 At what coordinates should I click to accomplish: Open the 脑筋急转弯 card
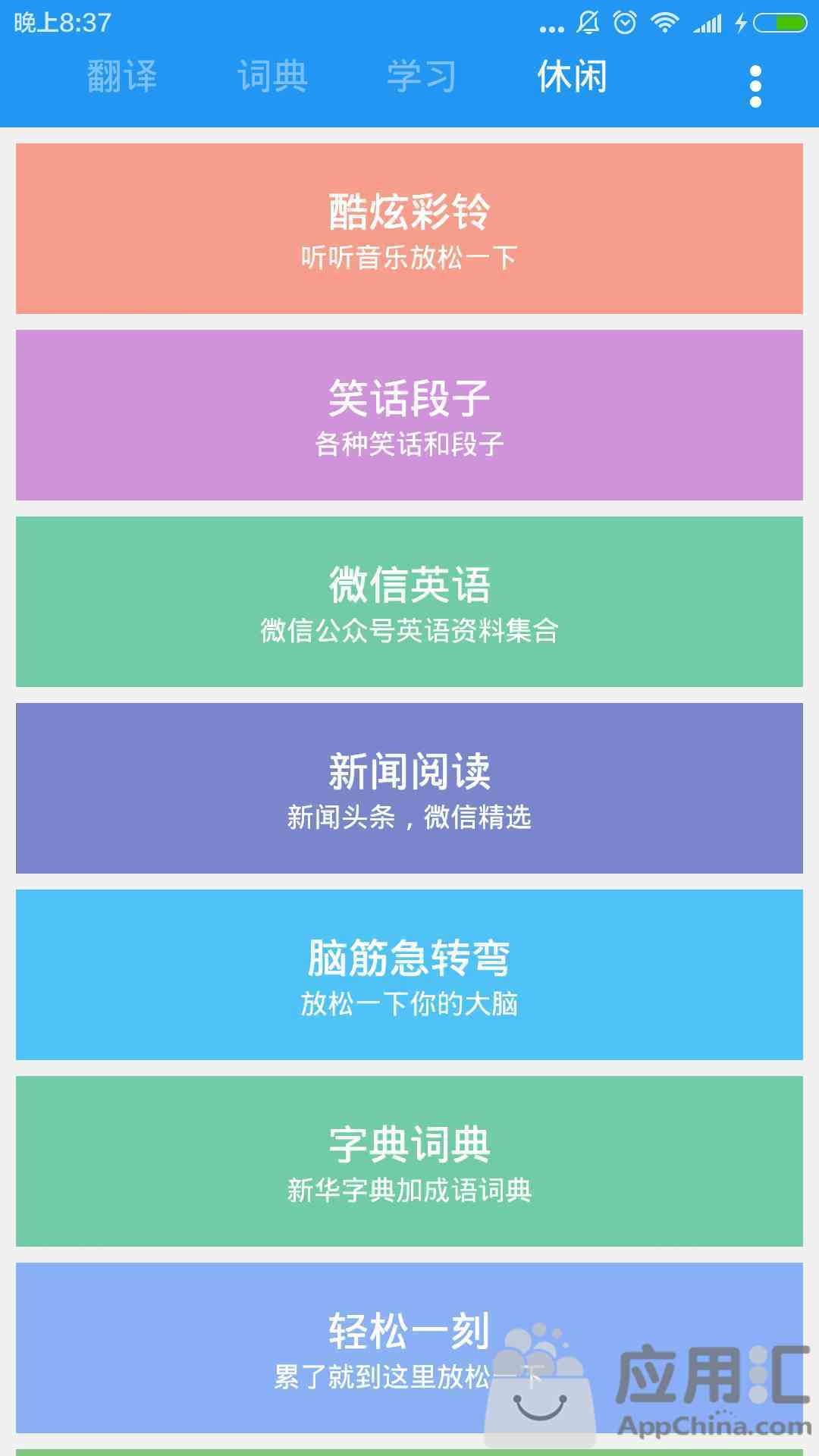coord(409,974)
